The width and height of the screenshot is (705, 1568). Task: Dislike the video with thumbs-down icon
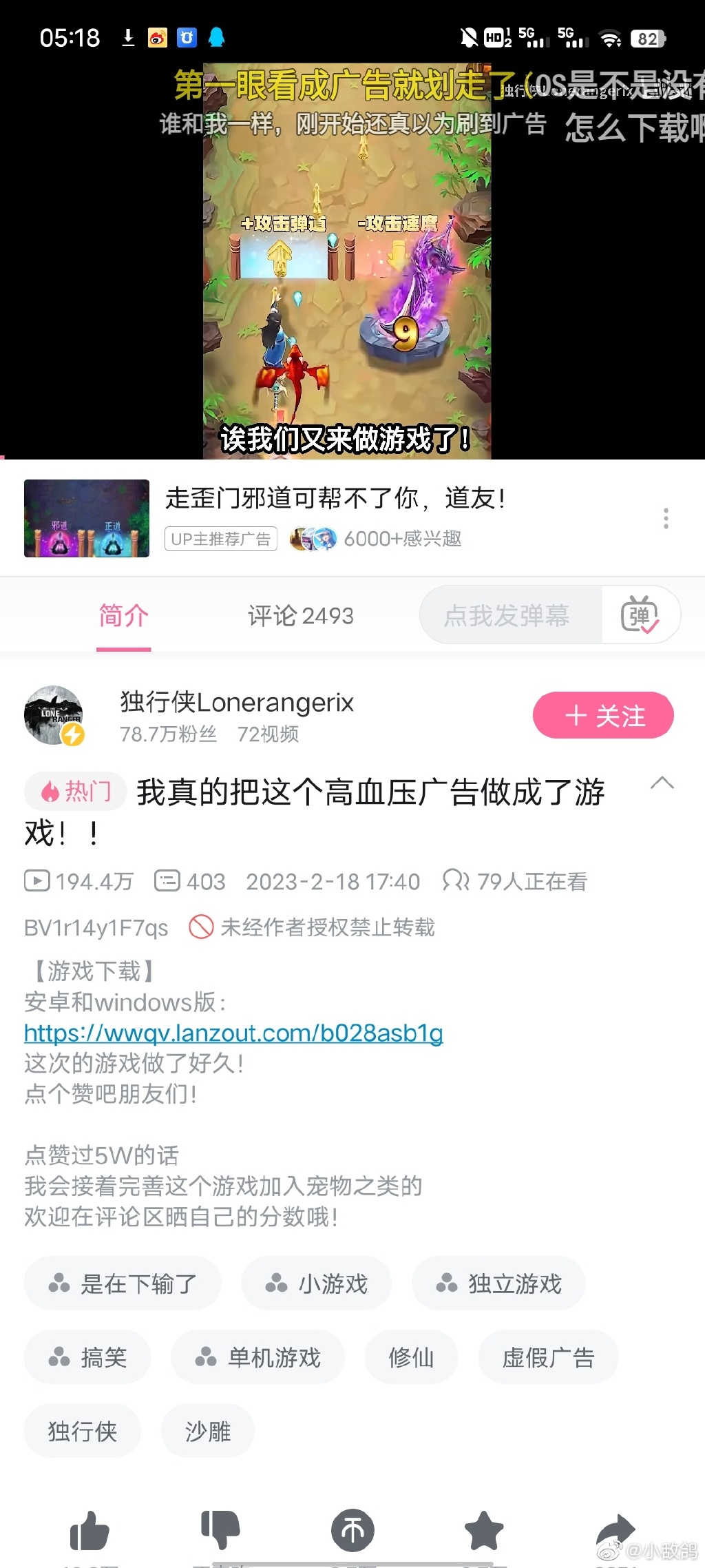point(221,1527)
